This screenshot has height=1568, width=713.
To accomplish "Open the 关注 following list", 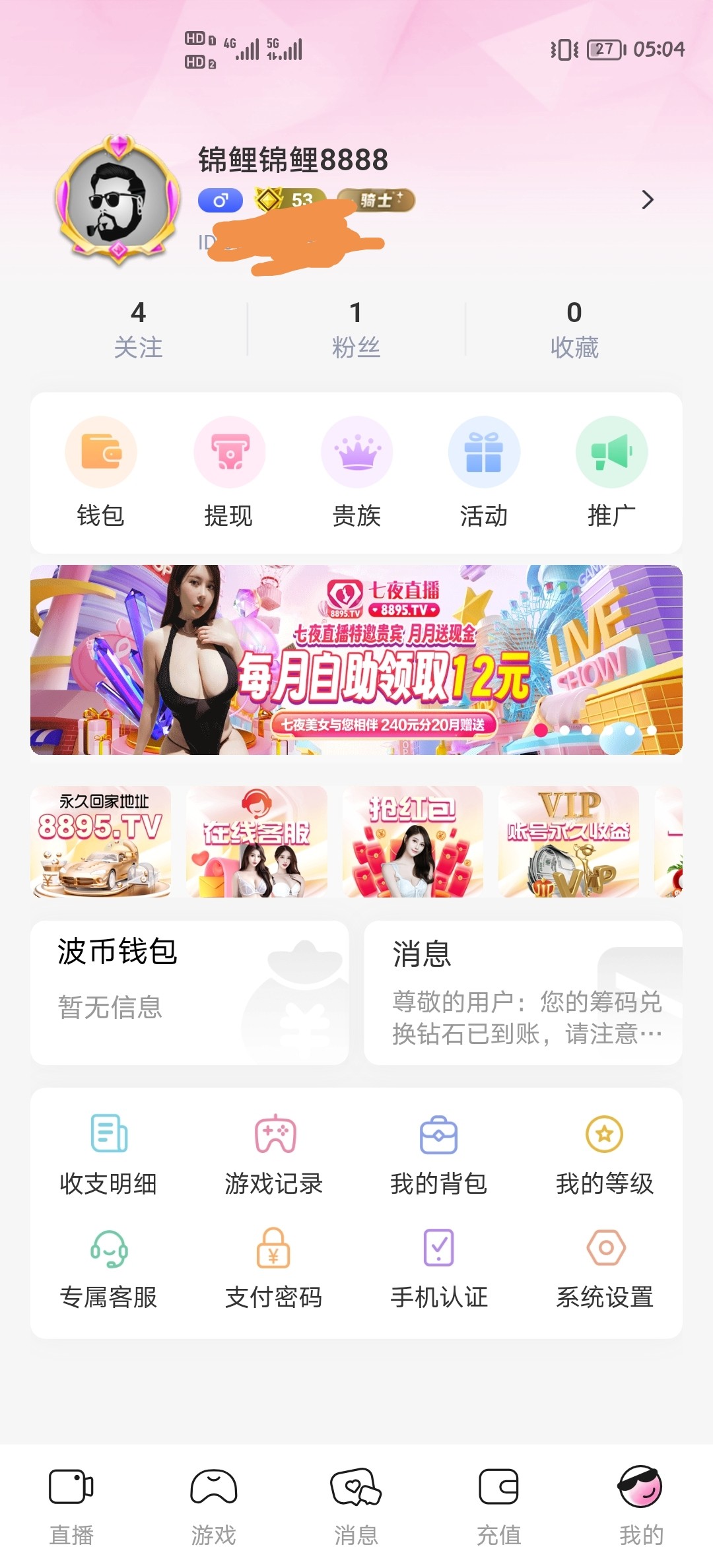I will click(x=138, y=329).
